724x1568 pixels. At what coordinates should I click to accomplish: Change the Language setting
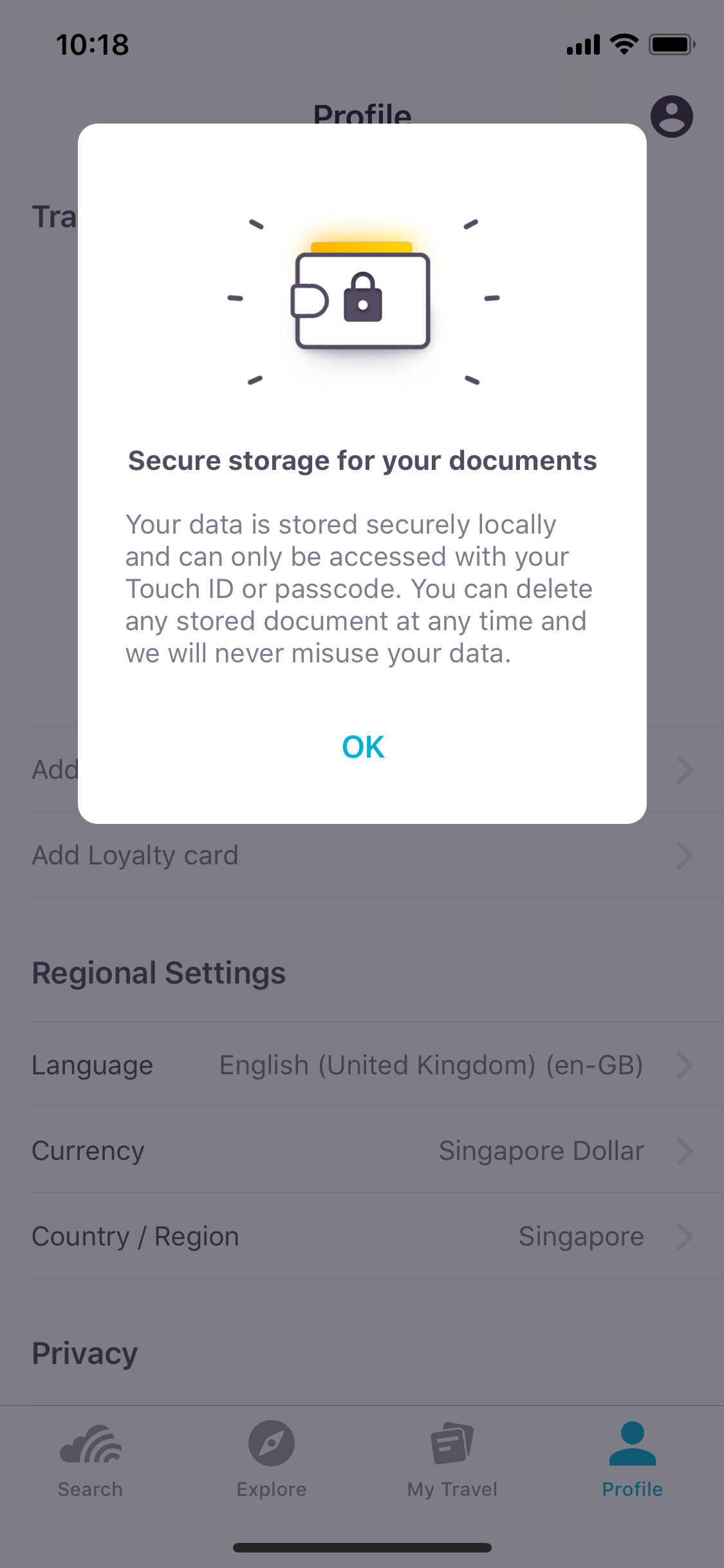[362, 1065]
